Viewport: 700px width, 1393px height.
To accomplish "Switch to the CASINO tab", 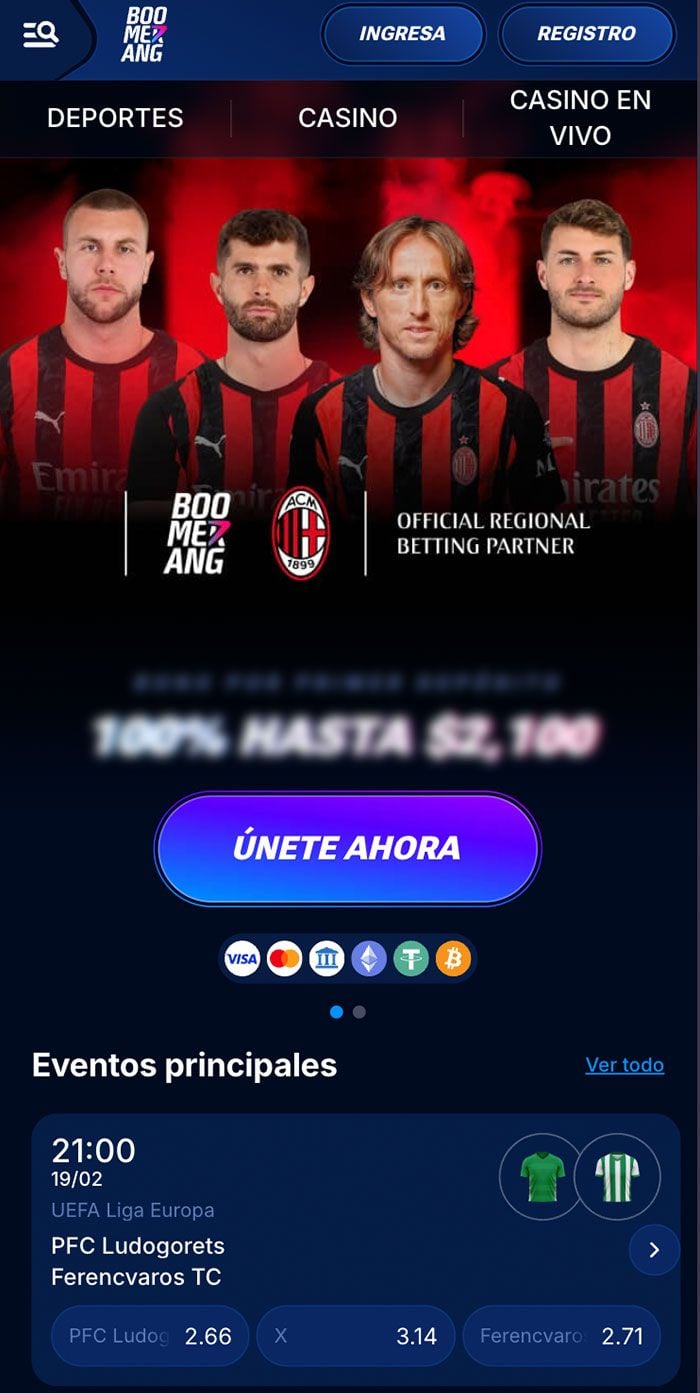I will pos(347,118).
